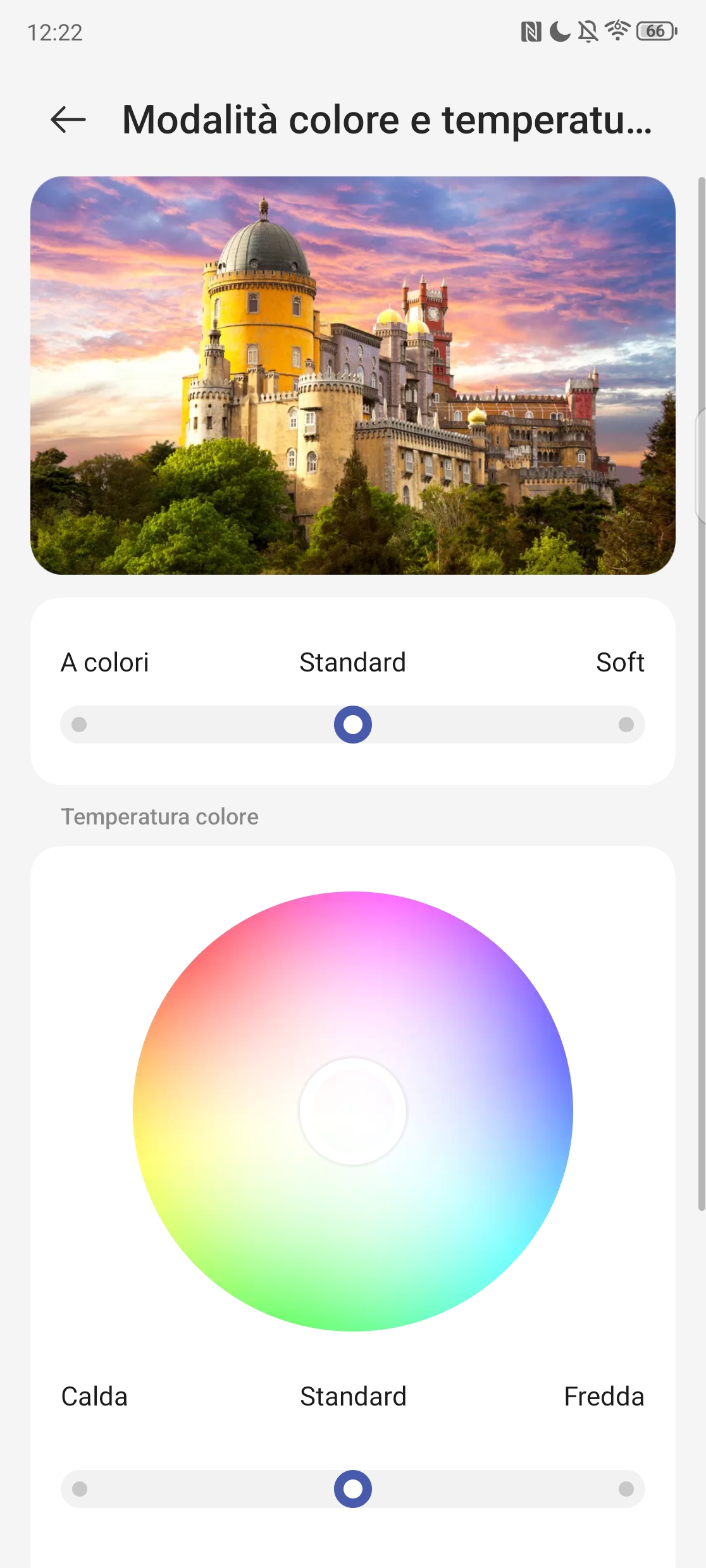Tap the Standard temperature slider handle
This screenshot has height=1568, width=706.
(x=353, y=1489)
